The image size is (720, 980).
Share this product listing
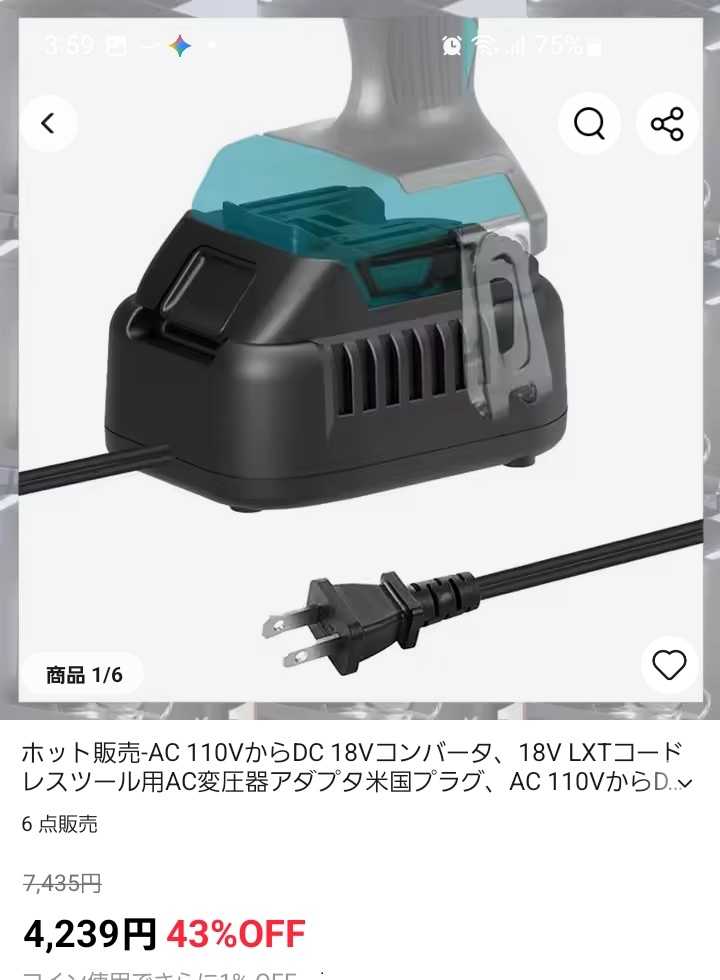click(667, 124)
